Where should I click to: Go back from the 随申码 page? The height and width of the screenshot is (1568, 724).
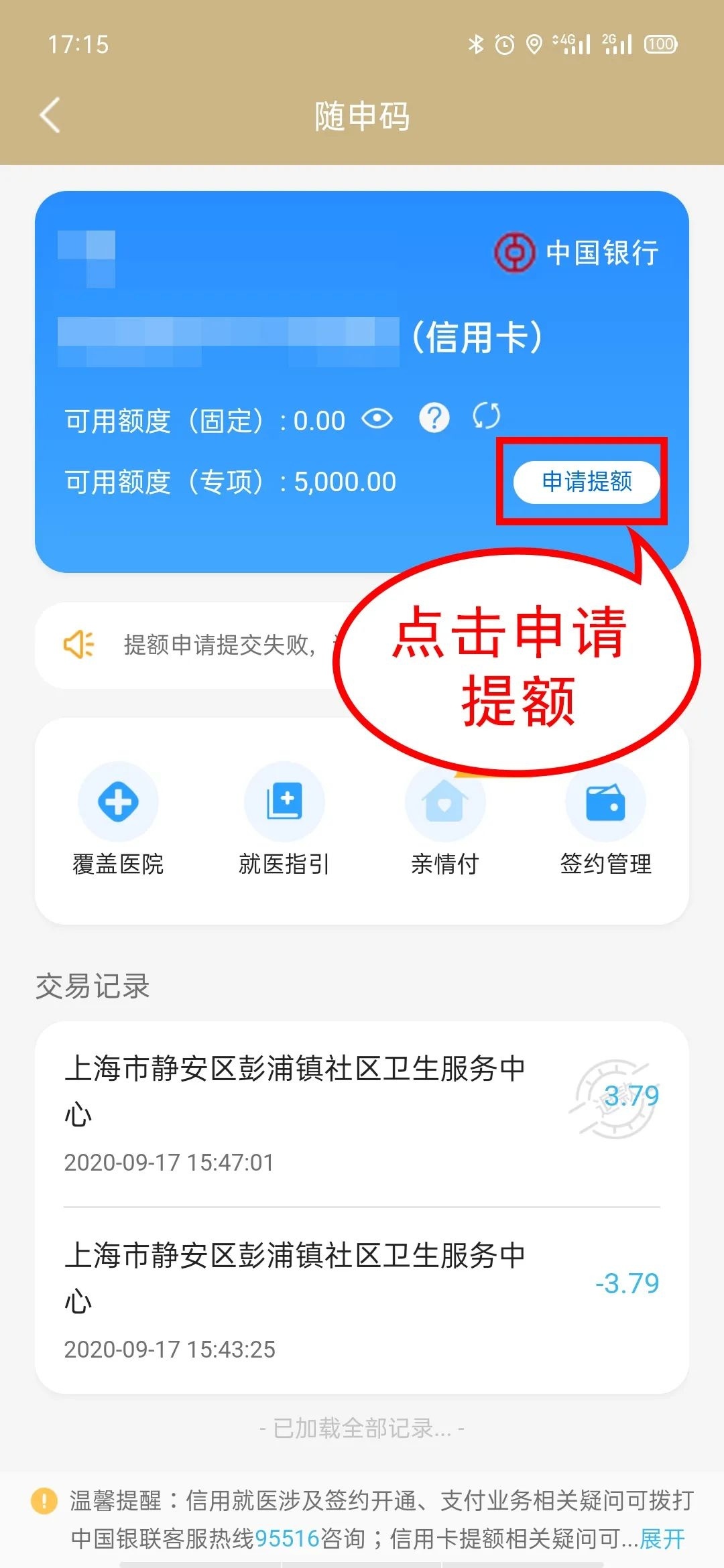pyautogui.click(x=50, y=115)
